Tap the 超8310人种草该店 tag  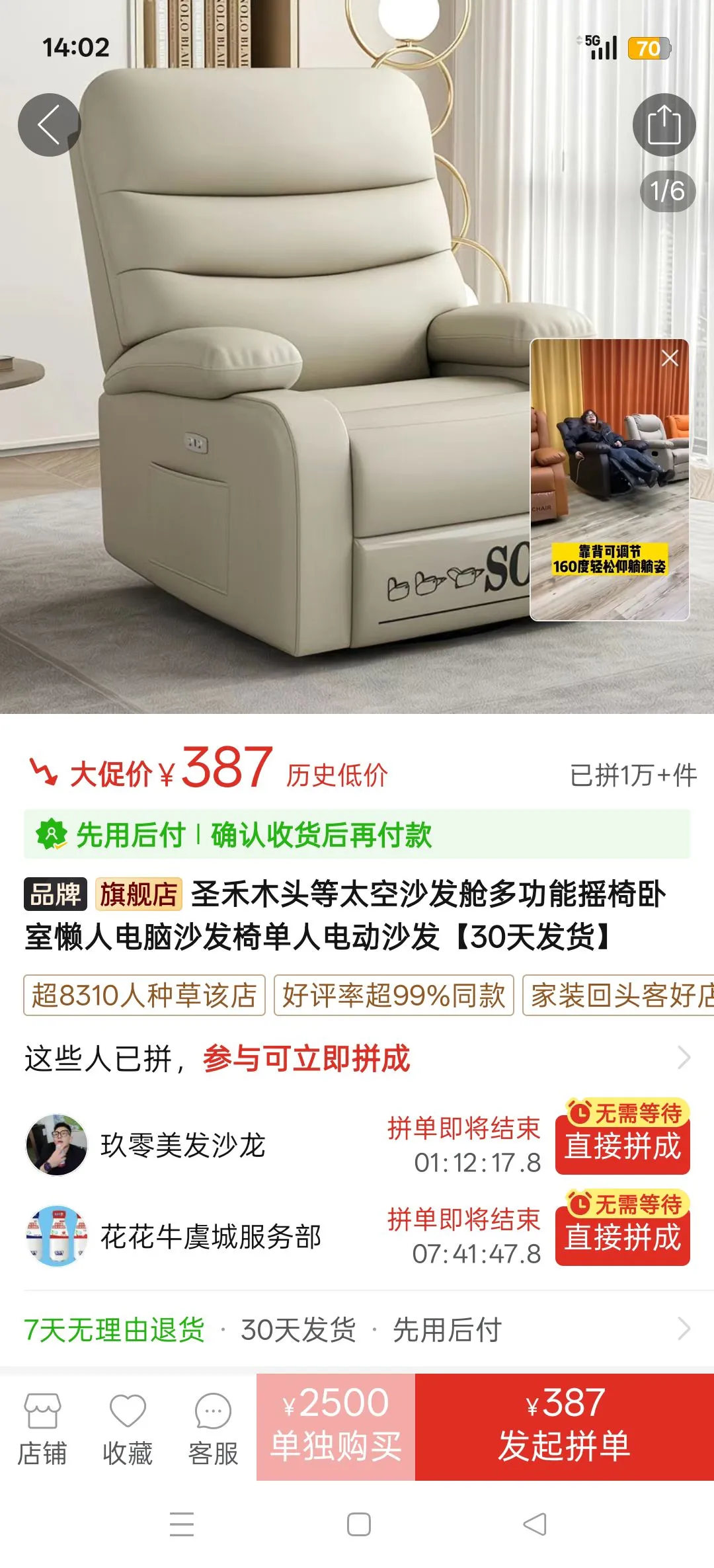tap(144, 995)
